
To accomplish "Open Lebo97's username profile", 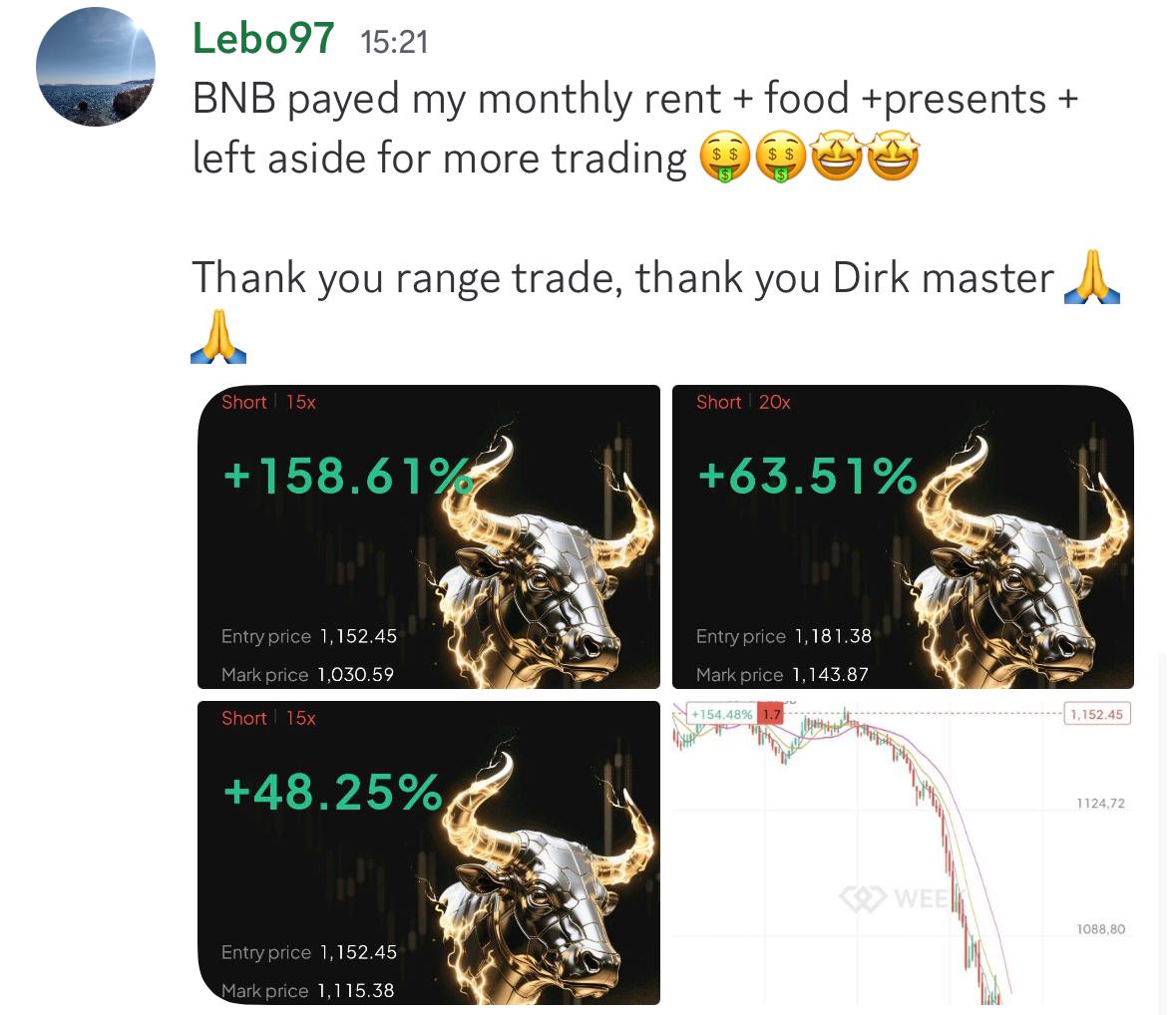I will 262,39.
